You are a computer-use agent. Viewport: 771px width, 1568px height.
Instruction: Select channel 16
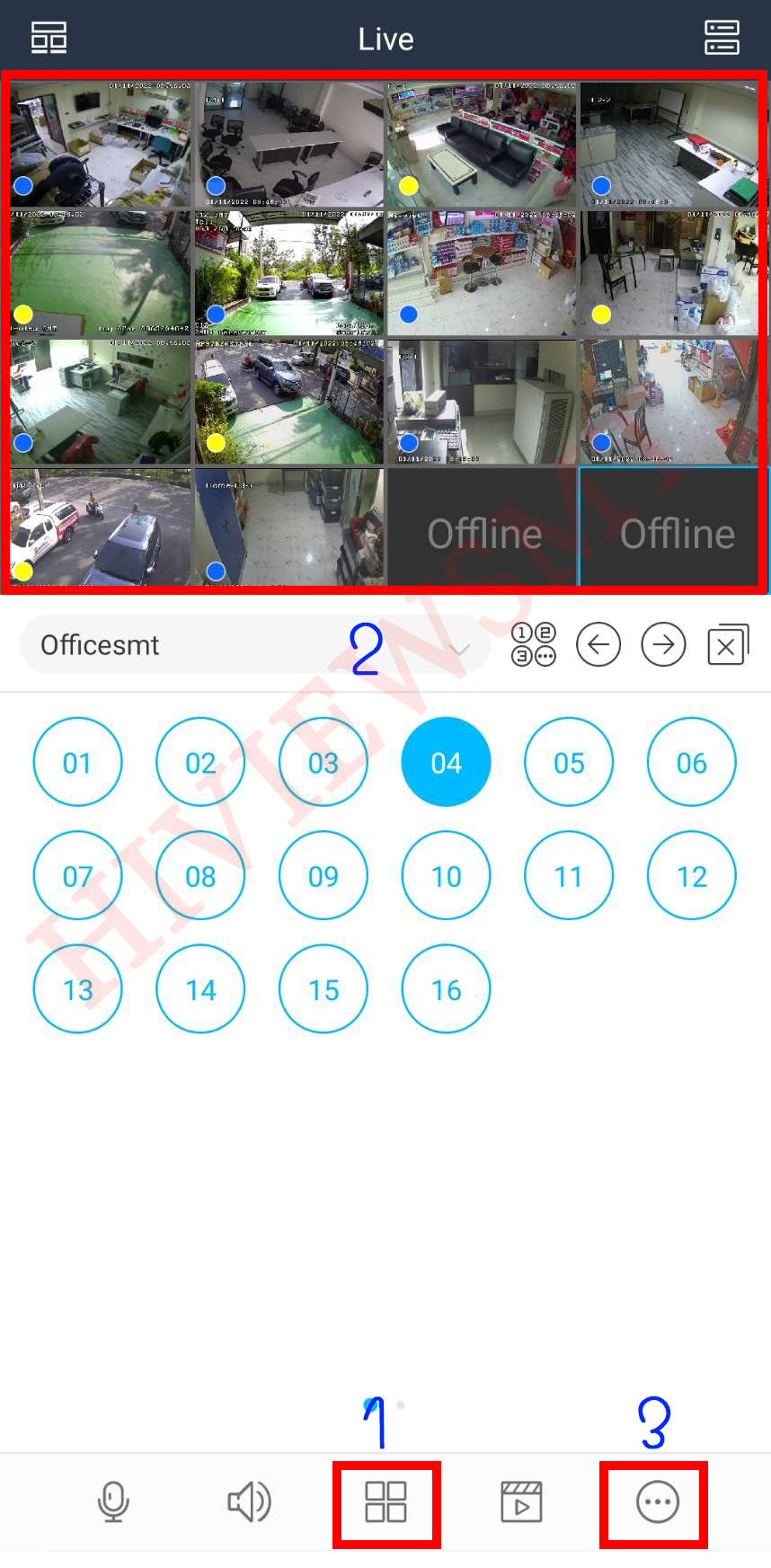tap(446, 989)
